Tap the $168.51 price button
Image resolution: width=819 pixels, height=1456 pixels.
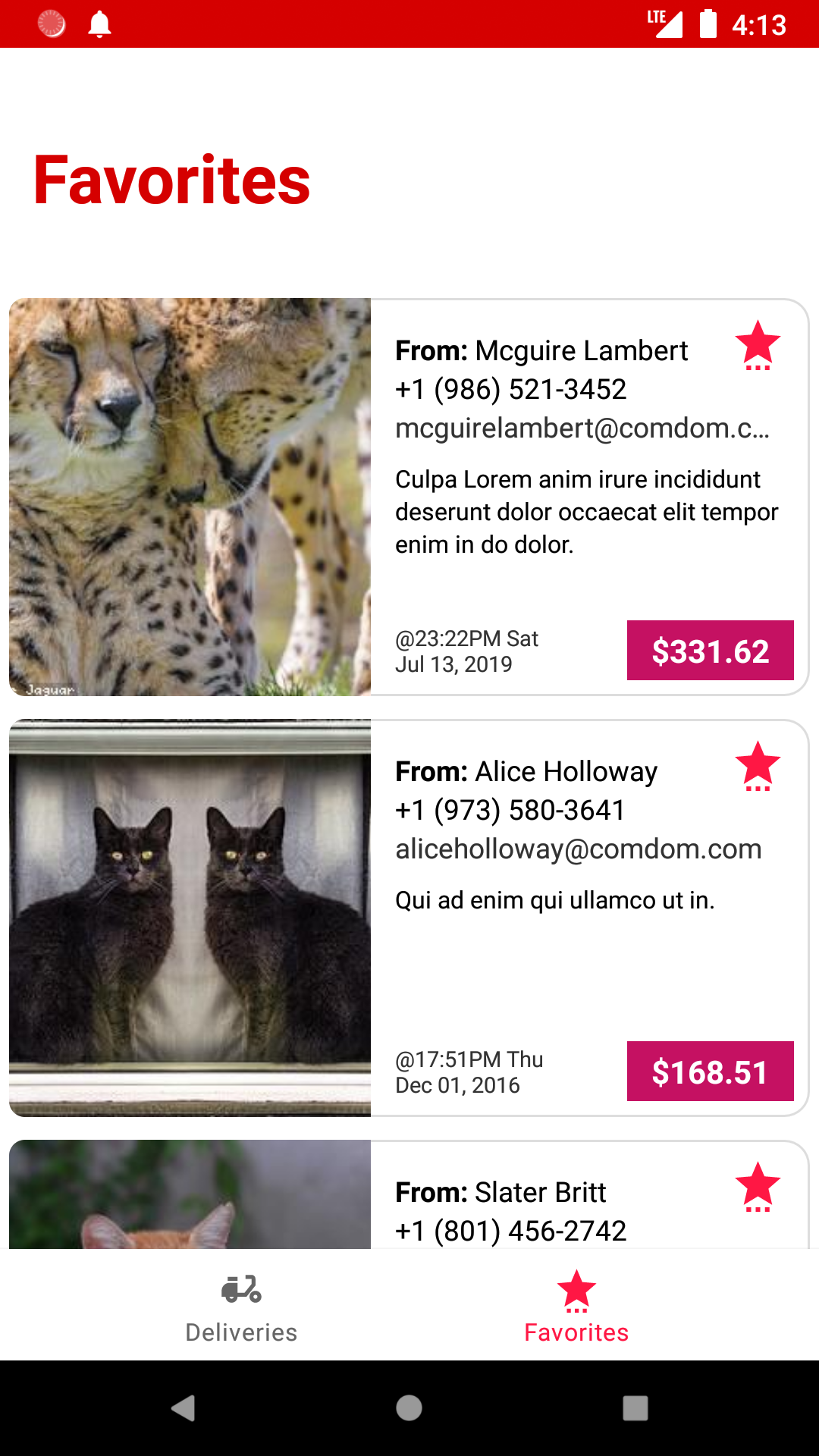pos(710,1072)
